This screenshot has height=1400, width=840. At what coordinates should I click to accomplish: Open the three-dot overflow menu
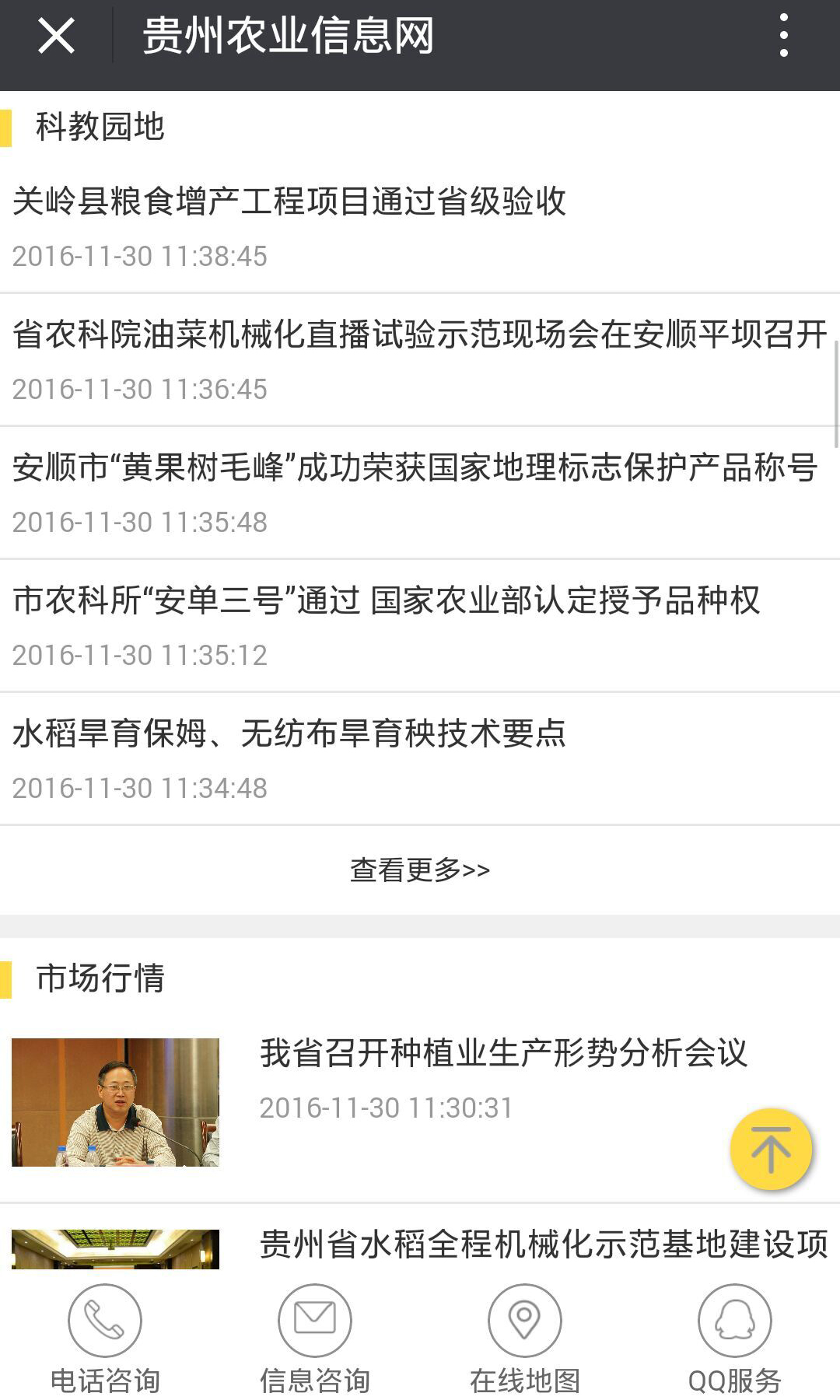tap(783, 36)
